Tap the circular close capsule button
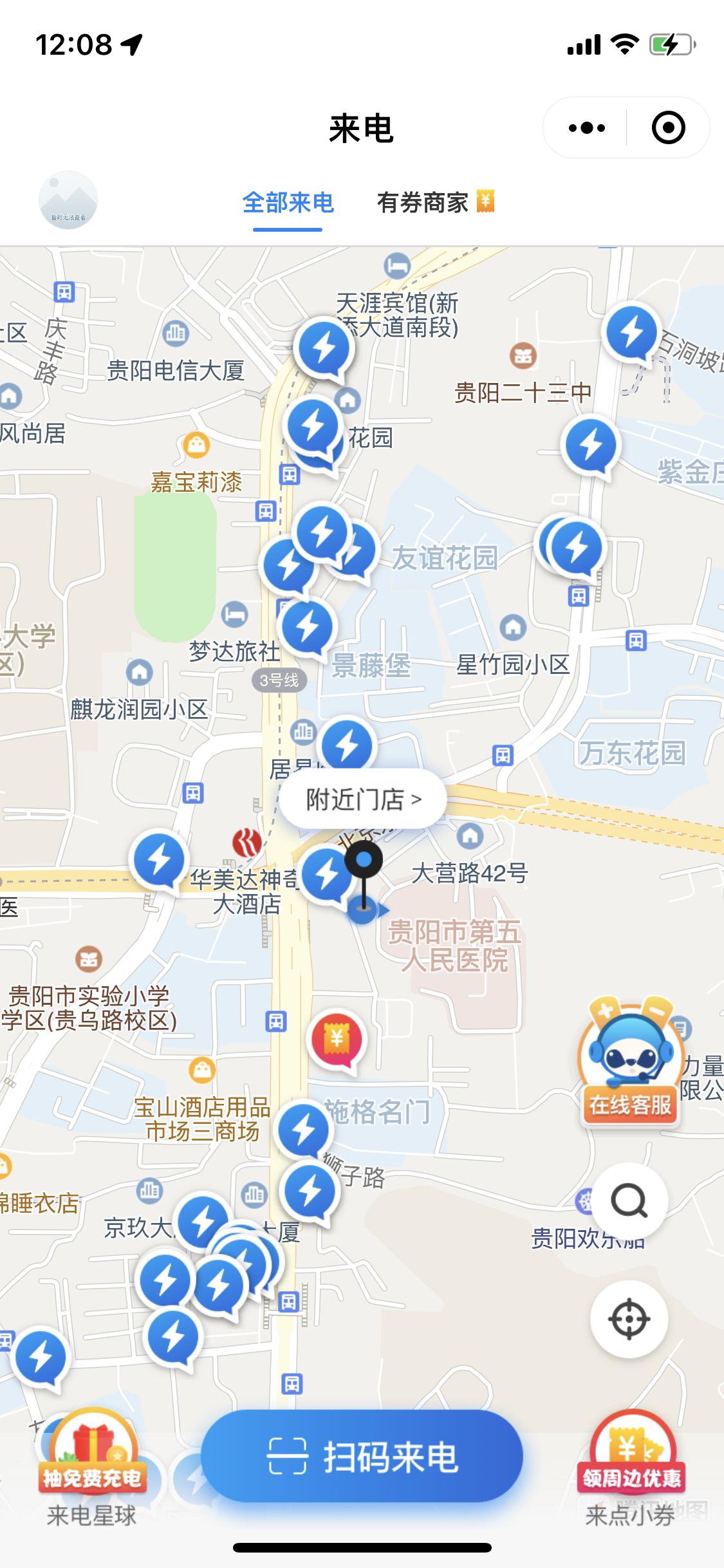This screenshot has height=1568, width=724. coord(667,127)
